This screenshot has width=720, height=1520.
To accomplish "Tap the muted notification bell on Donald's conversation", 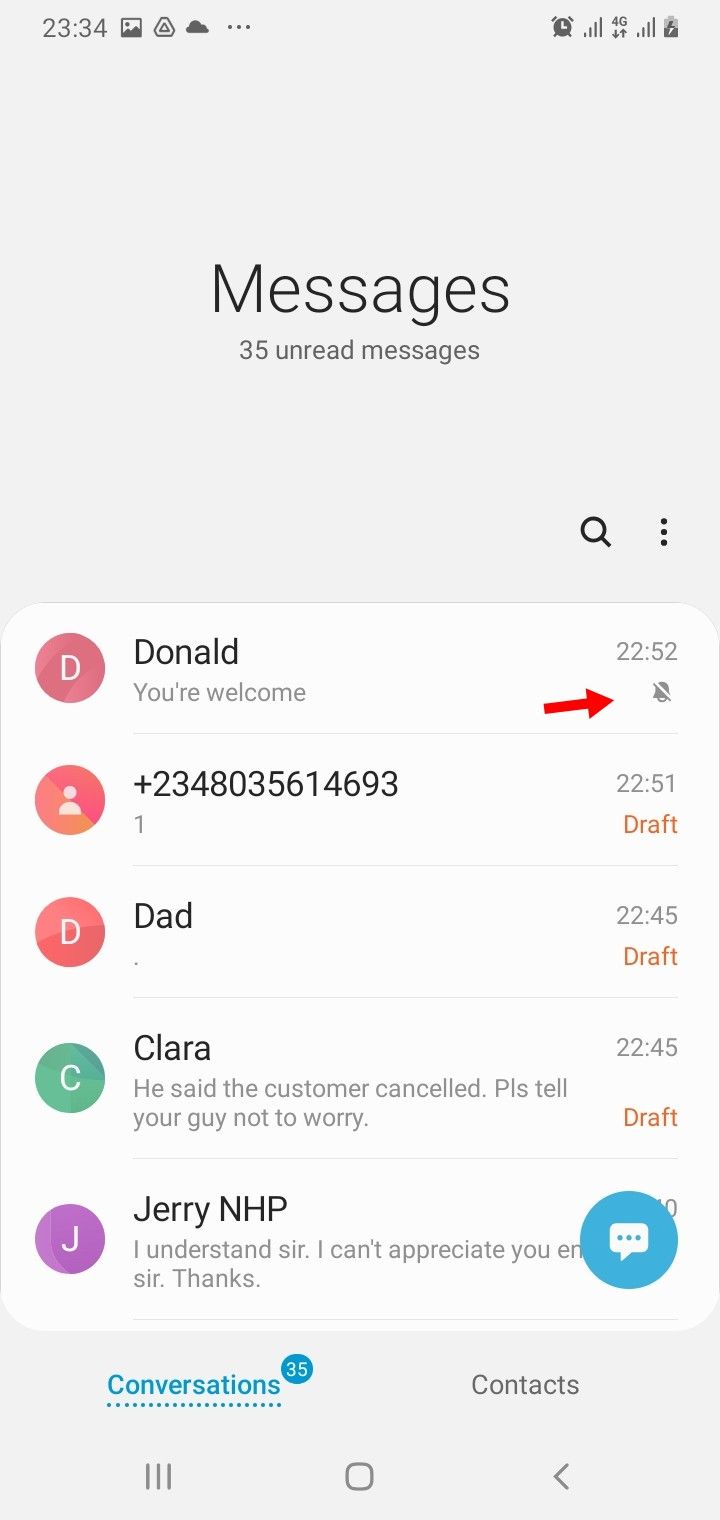I will [x=661, y=692].
